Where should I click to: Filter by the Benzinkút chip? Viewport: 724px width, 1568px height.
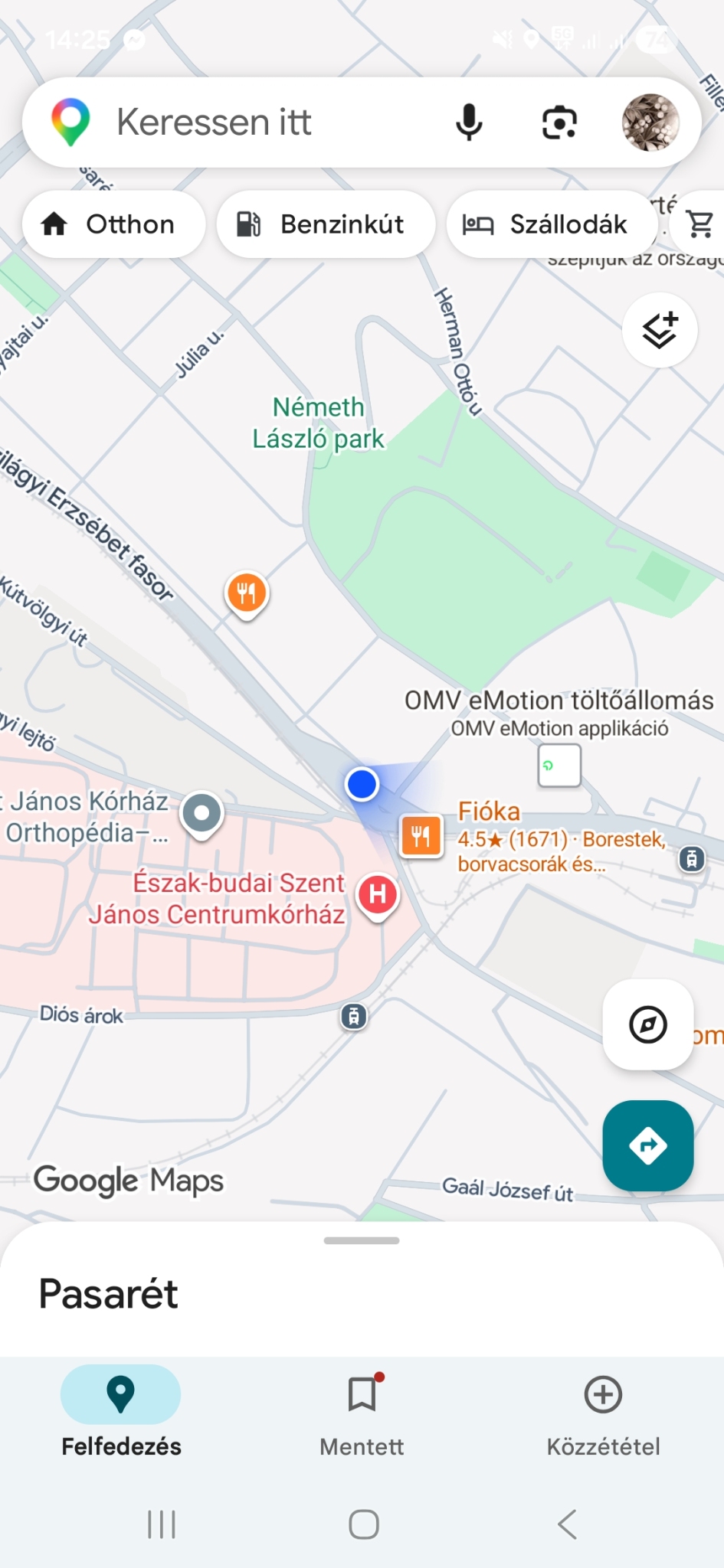point(326,224)
